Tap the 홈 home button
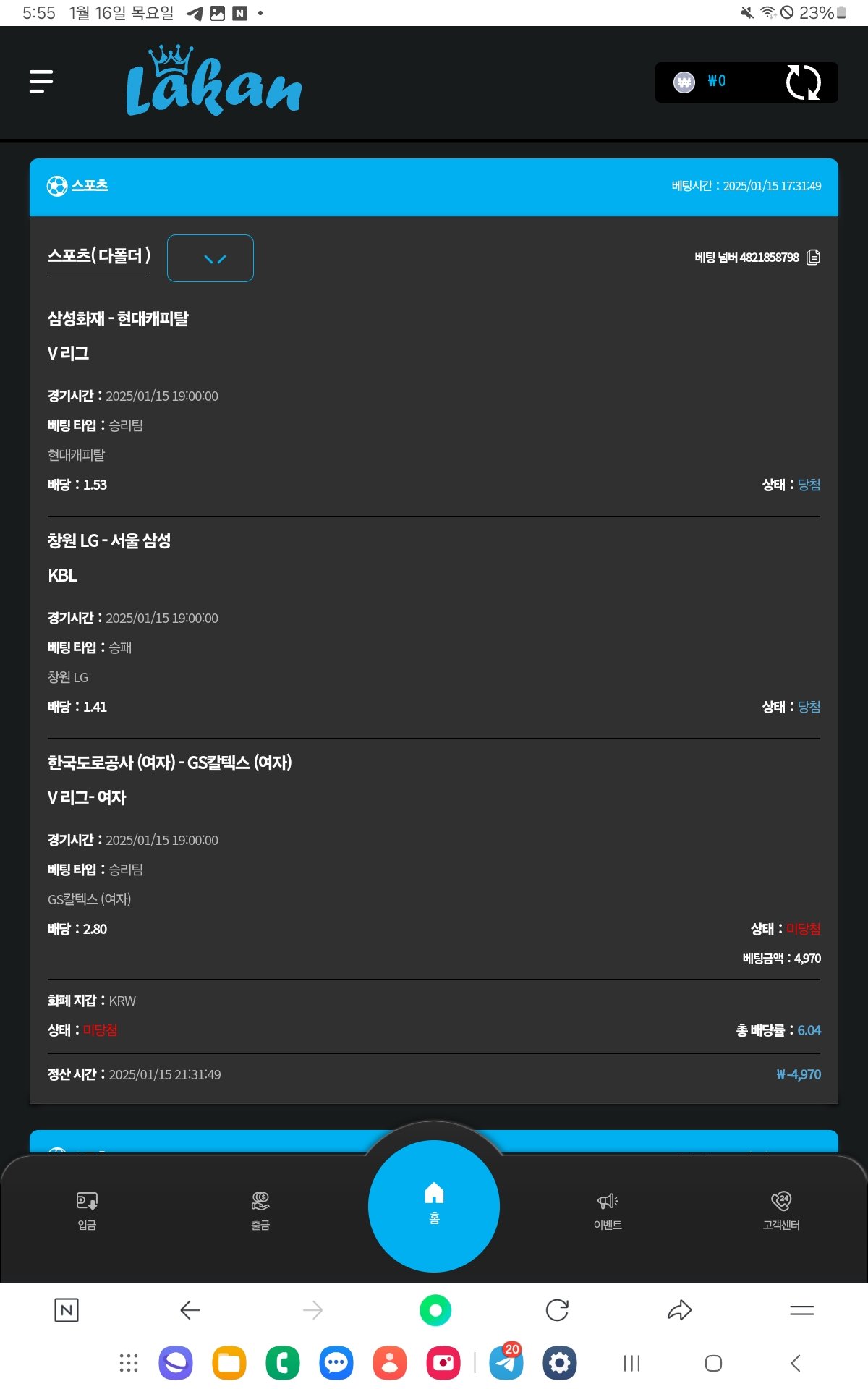 click(434, 1205)
